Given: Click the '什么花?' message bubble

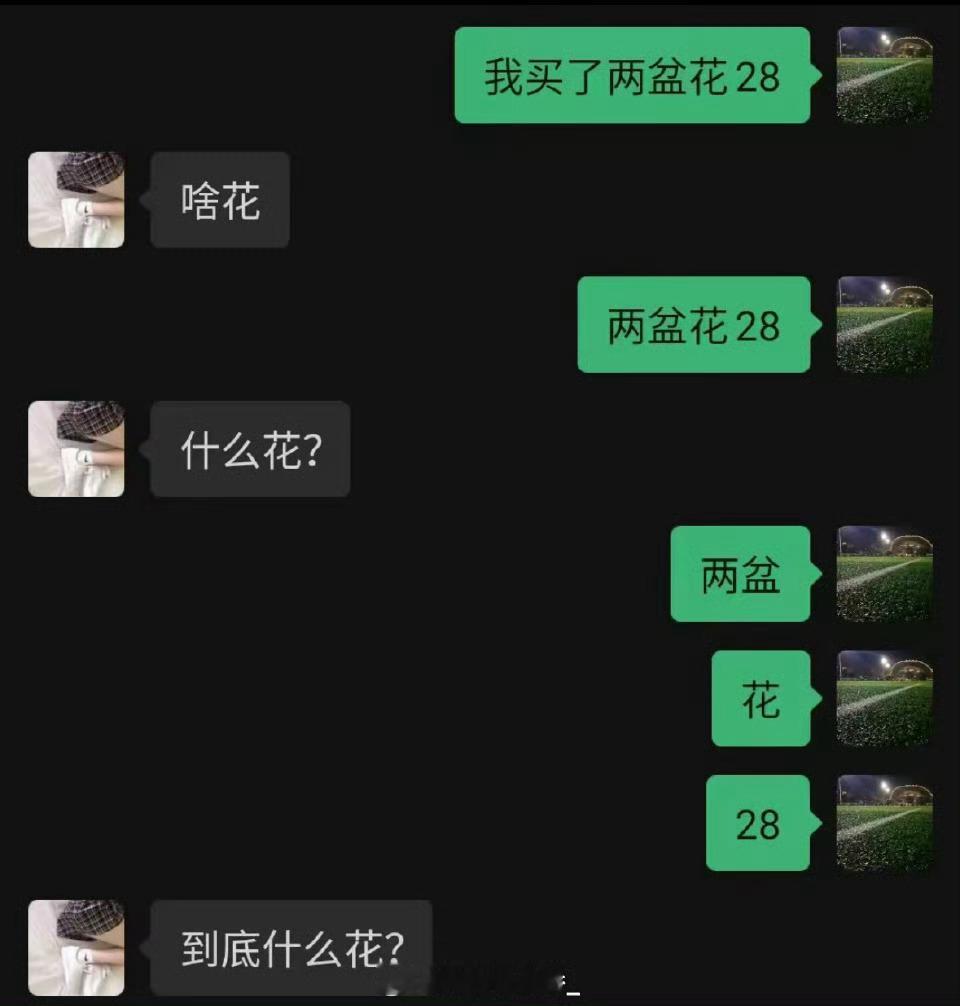Looking at the screenshot, I should (249, 450).
